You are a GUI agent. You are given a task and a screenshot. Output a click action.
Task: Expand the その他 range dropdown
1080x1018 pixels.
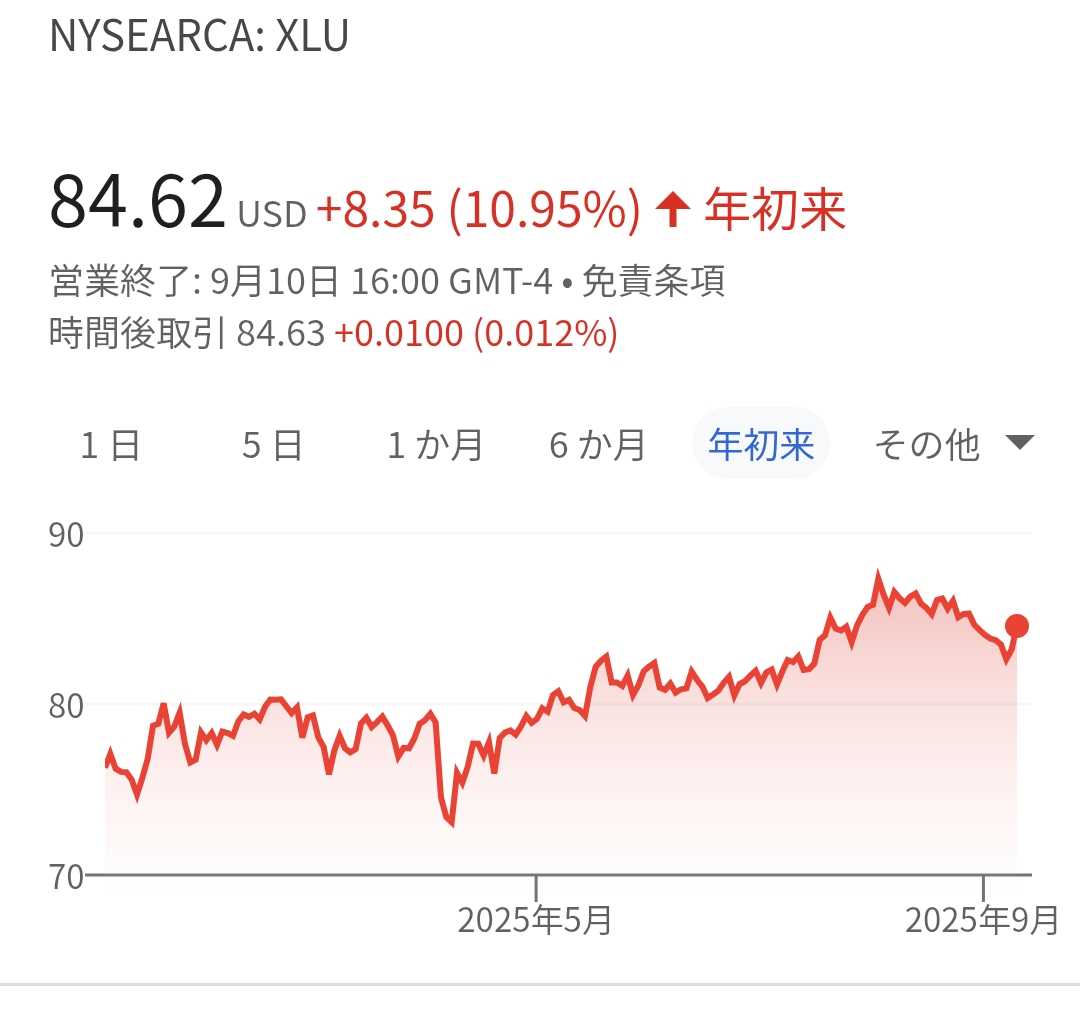(951, 444)
